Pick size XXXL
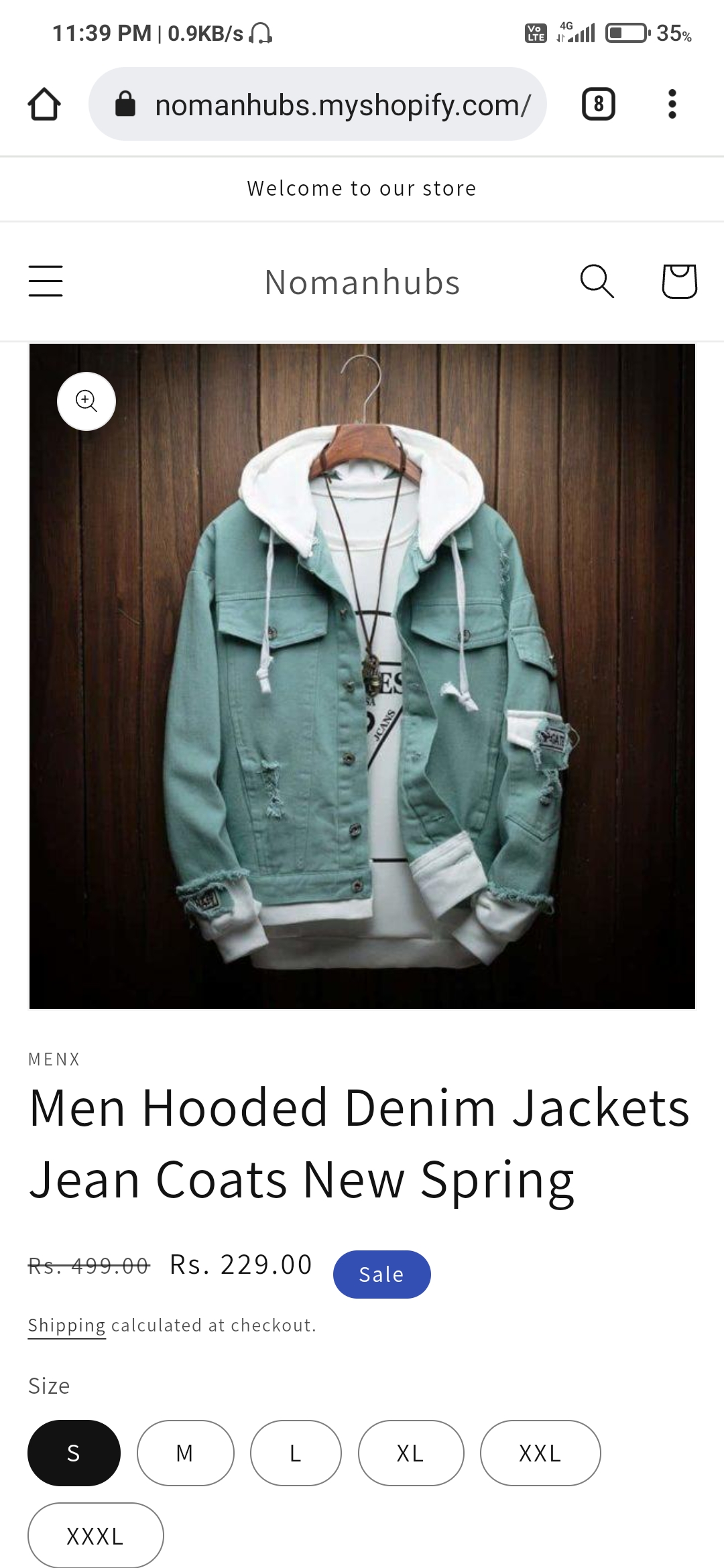Screen dimensions: 724x1568 [95, 1536]
